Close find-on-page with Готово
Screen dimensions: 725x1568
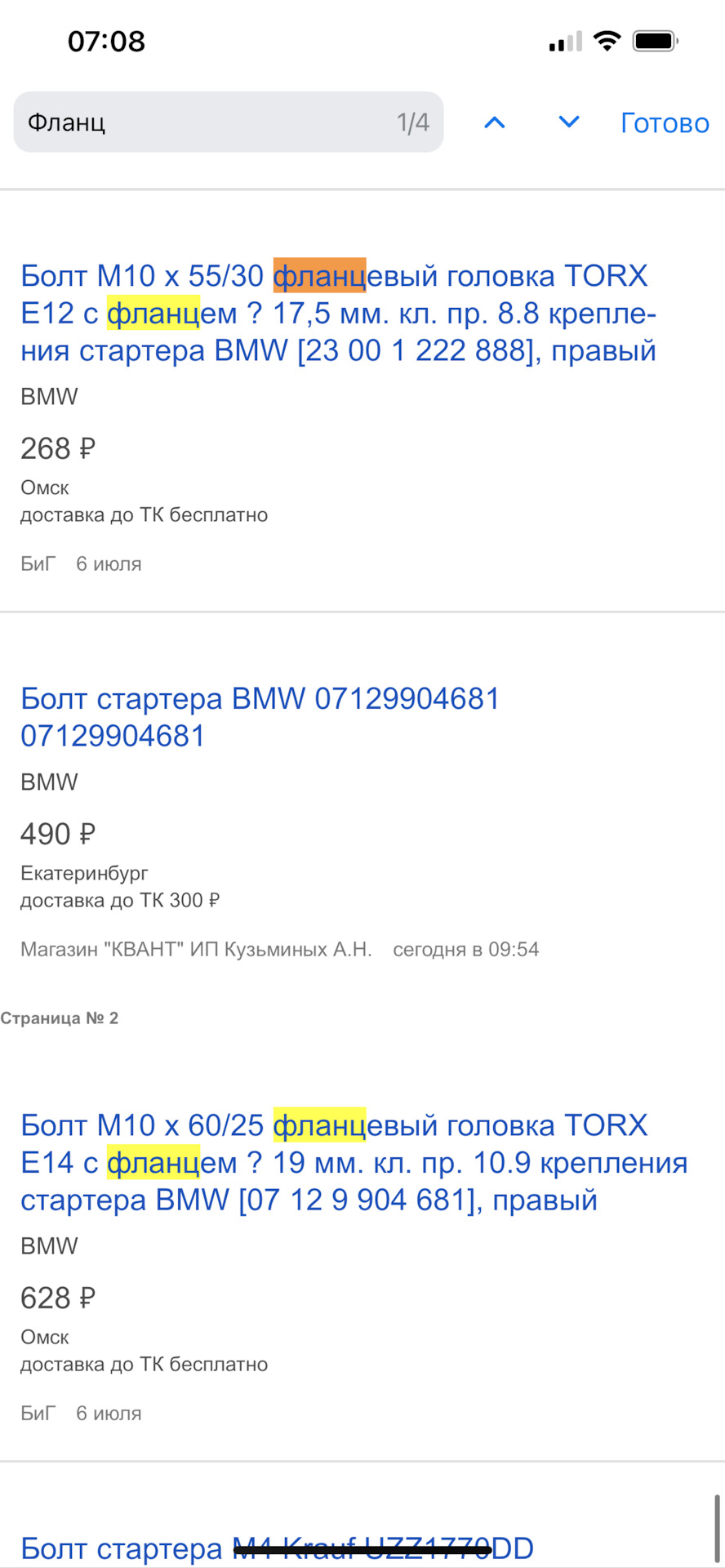tap(665, 123)
